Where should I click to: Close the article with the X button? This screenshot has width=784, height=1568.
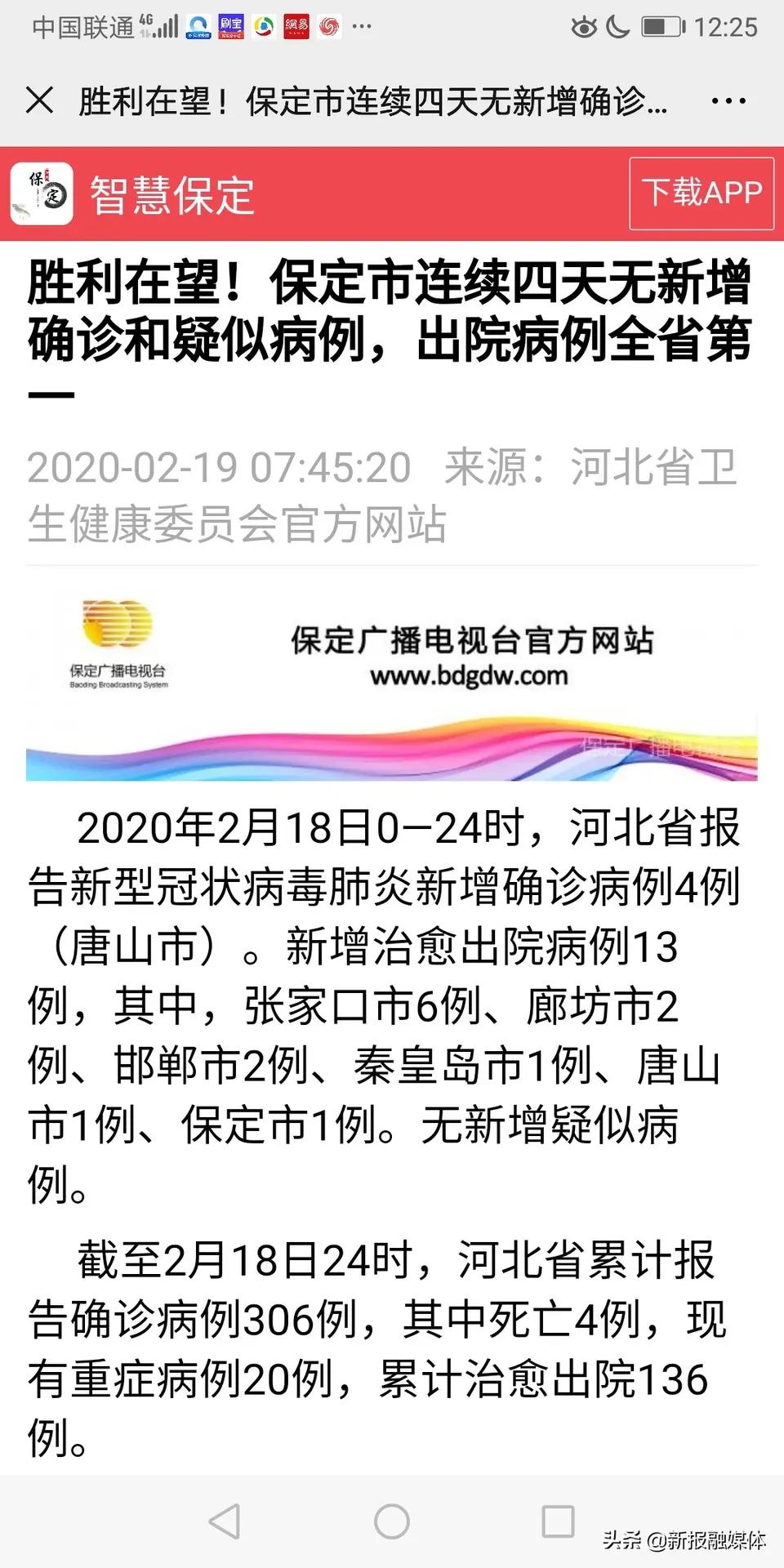pyautogui.click(x=40, y=100)
